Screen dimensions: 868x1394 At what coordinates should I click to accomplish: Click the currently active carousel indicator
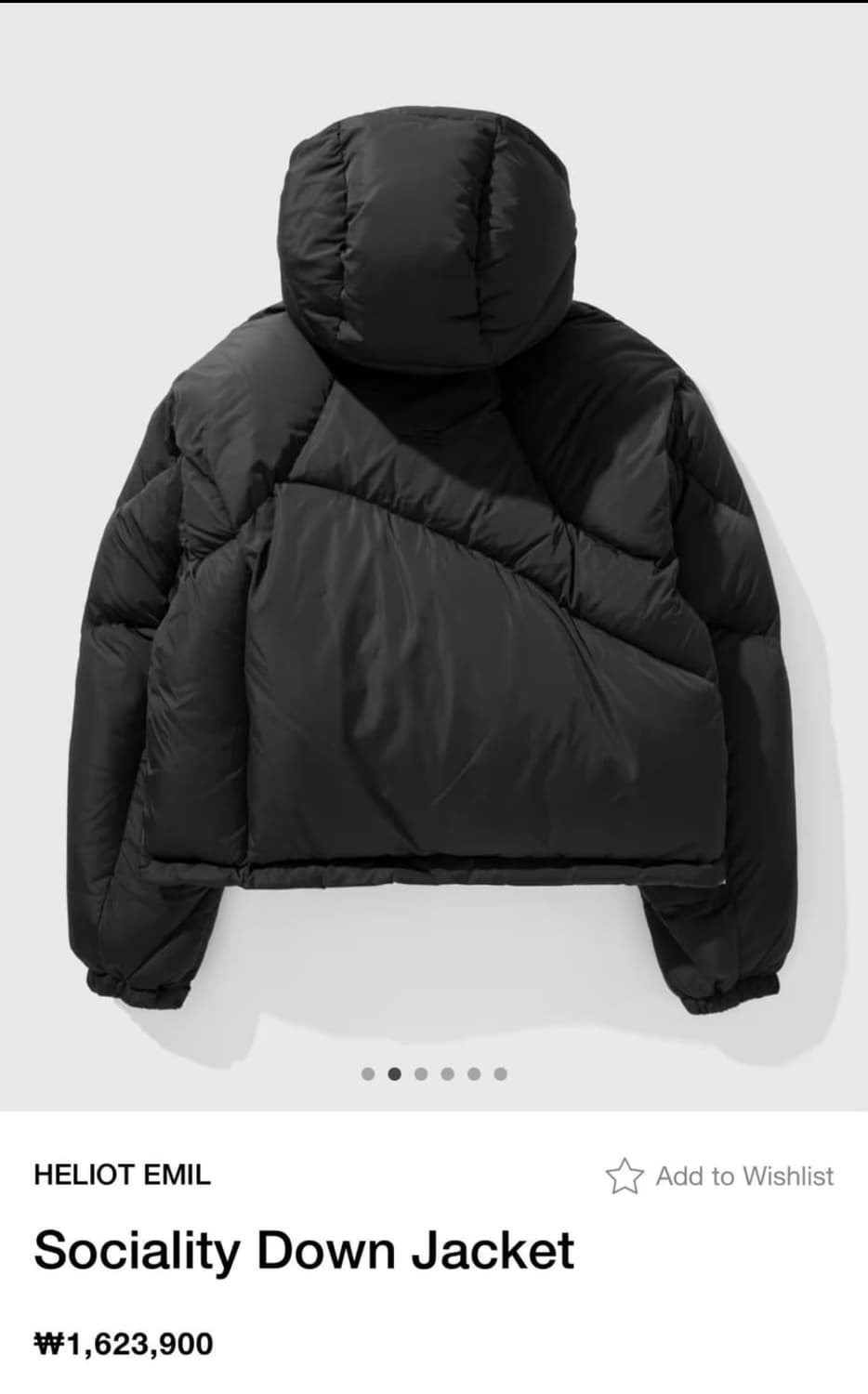tap(394, 1075)
